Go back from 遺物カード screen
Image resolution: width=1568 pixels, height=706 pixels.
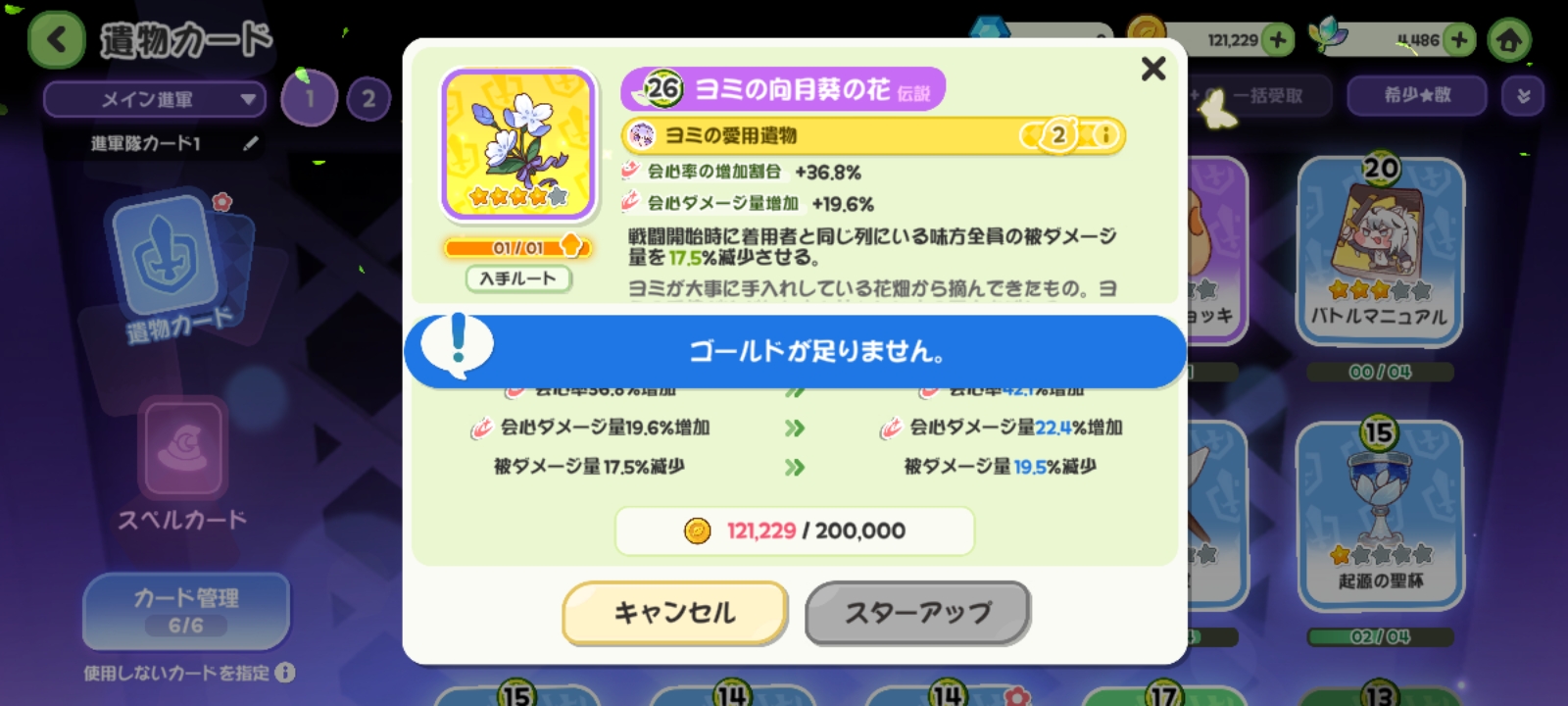pyautogui.click(x=56, y=40)
